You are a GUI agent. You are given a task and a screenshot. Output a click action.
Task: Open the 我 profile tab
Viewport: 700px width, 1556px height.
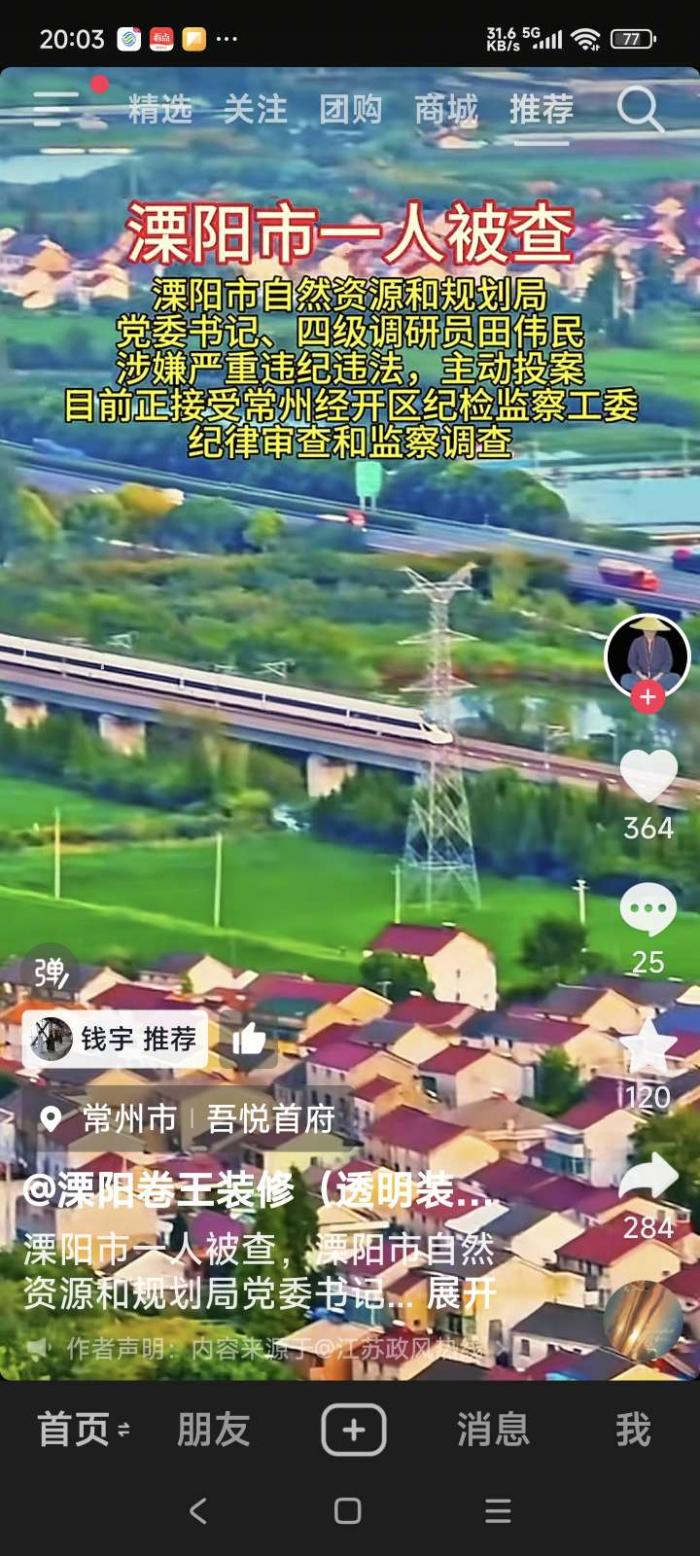[x=633, y=1430]
